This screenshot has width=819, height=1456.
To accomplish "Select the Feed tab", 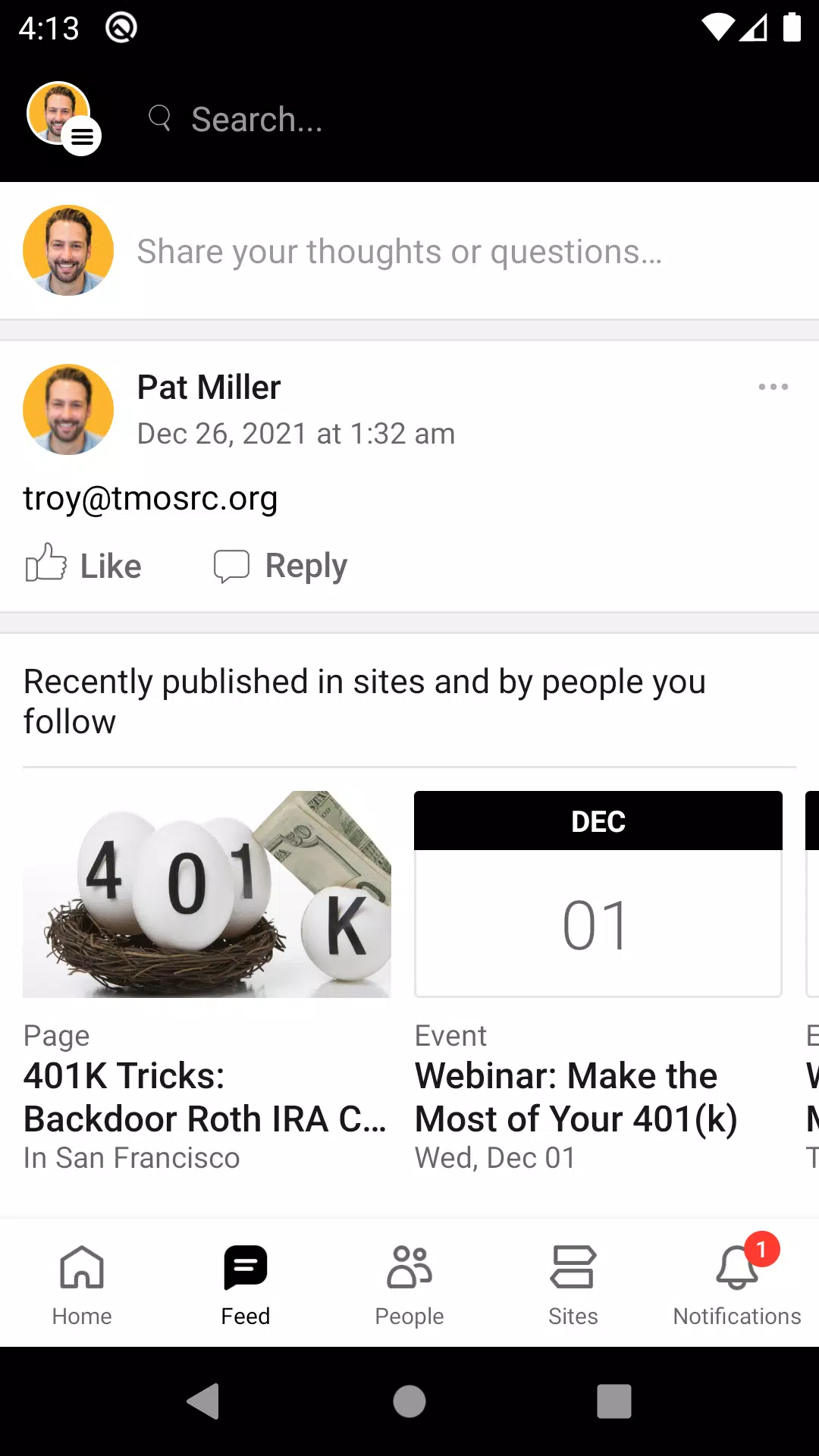I will 246,1283.
